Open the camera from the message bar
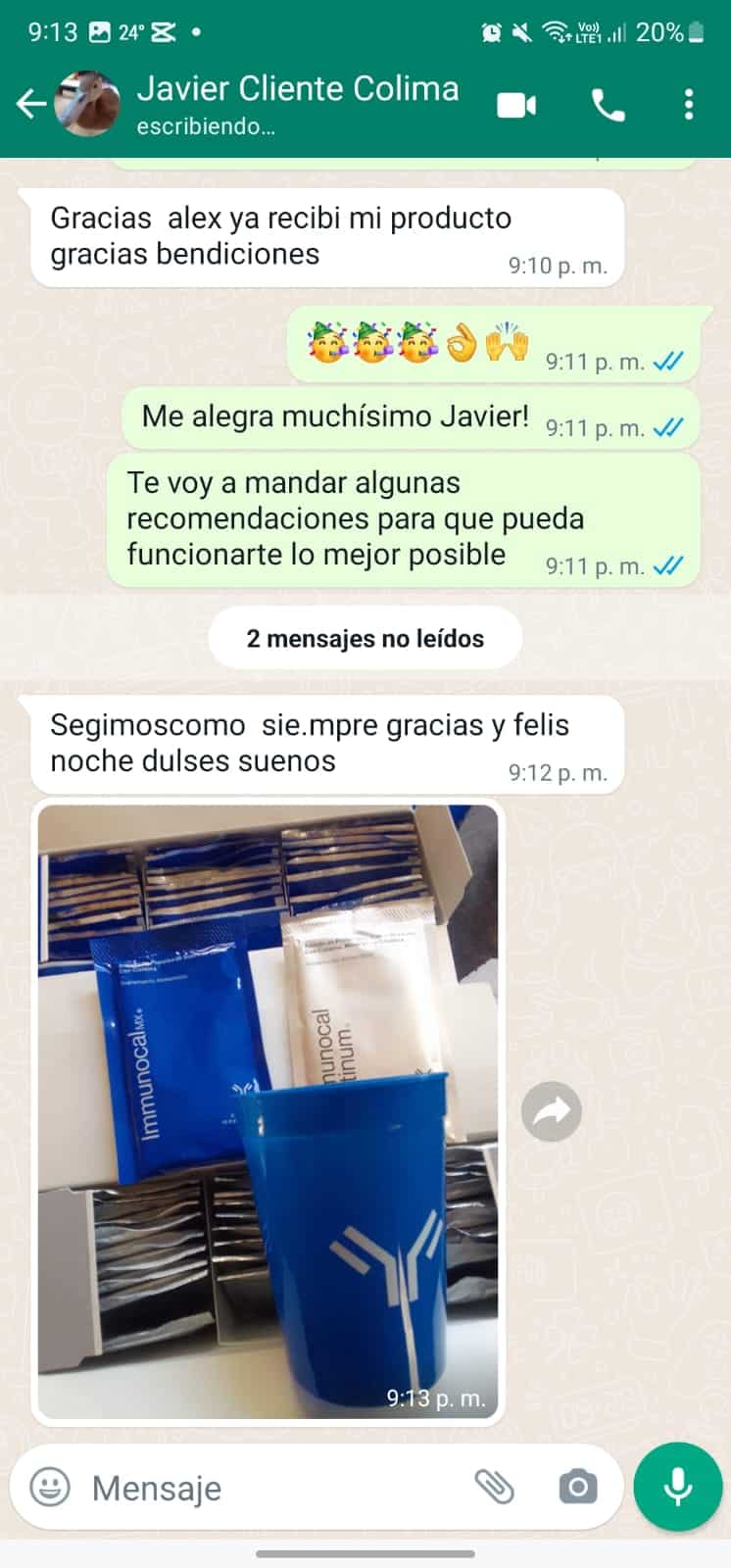The width and height of the screenshot is (731, 1568). click(577, 1488)
